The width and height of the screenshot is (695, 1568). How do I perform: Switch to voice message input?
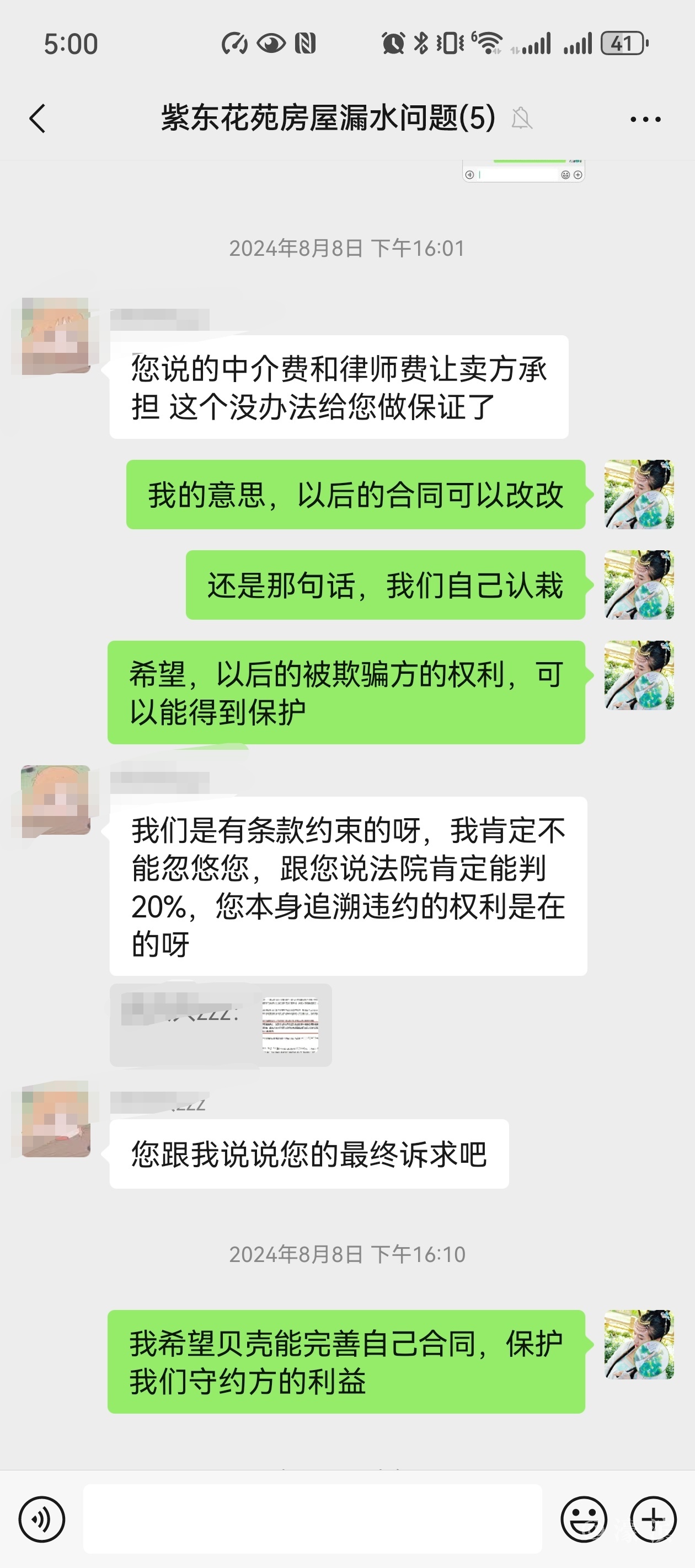click(x=41, y=1519)
